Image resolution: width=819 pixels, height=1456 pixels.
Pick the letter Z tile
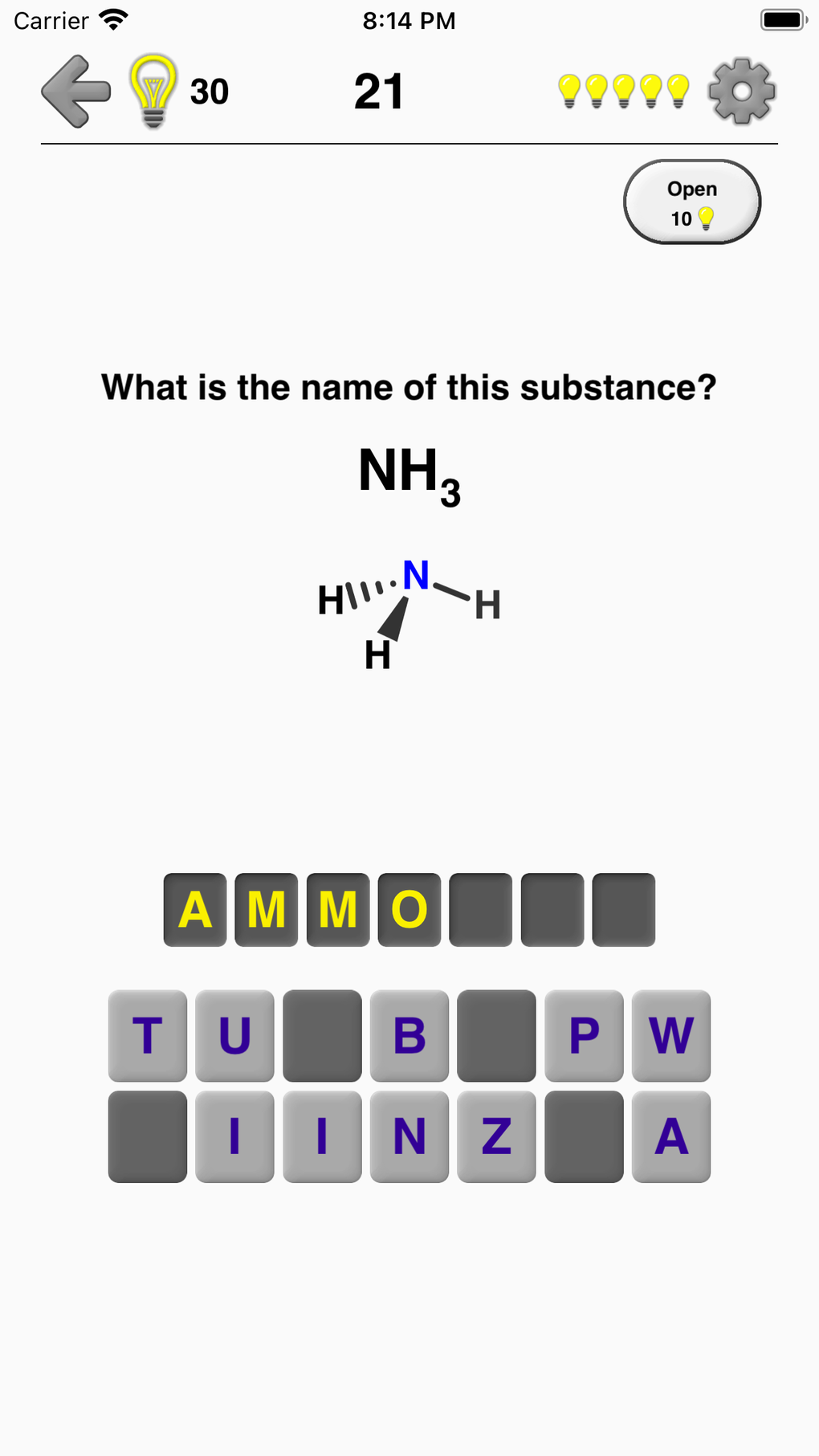(x=496, y=1136)
